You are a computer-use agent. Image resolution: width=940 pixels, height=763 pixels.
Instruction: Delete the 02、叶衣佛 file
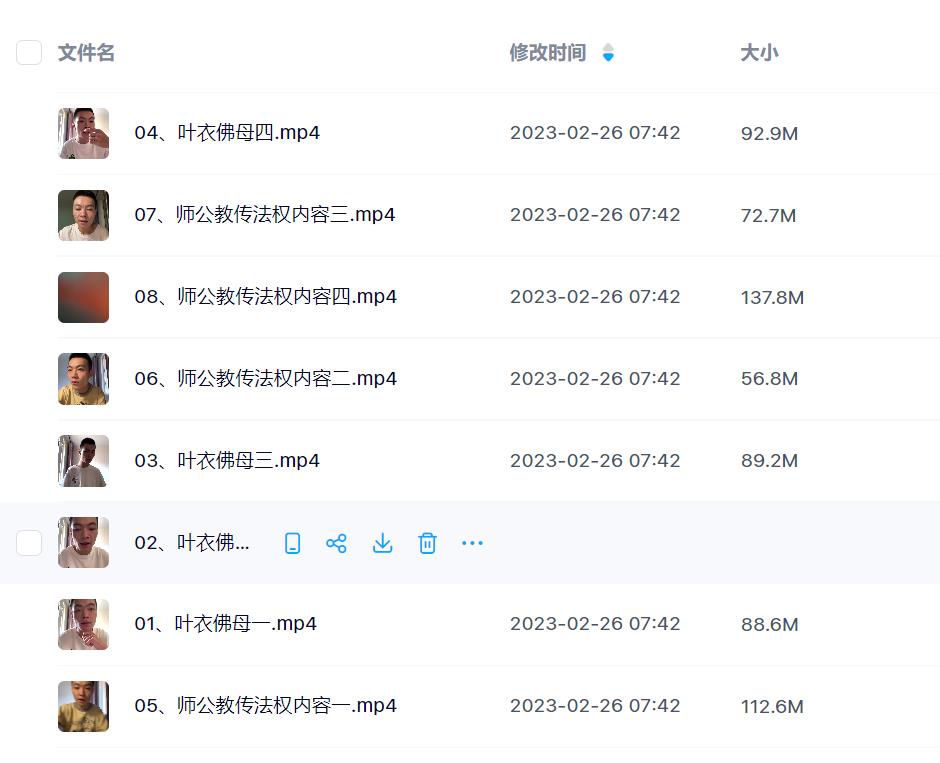[427, 543]
